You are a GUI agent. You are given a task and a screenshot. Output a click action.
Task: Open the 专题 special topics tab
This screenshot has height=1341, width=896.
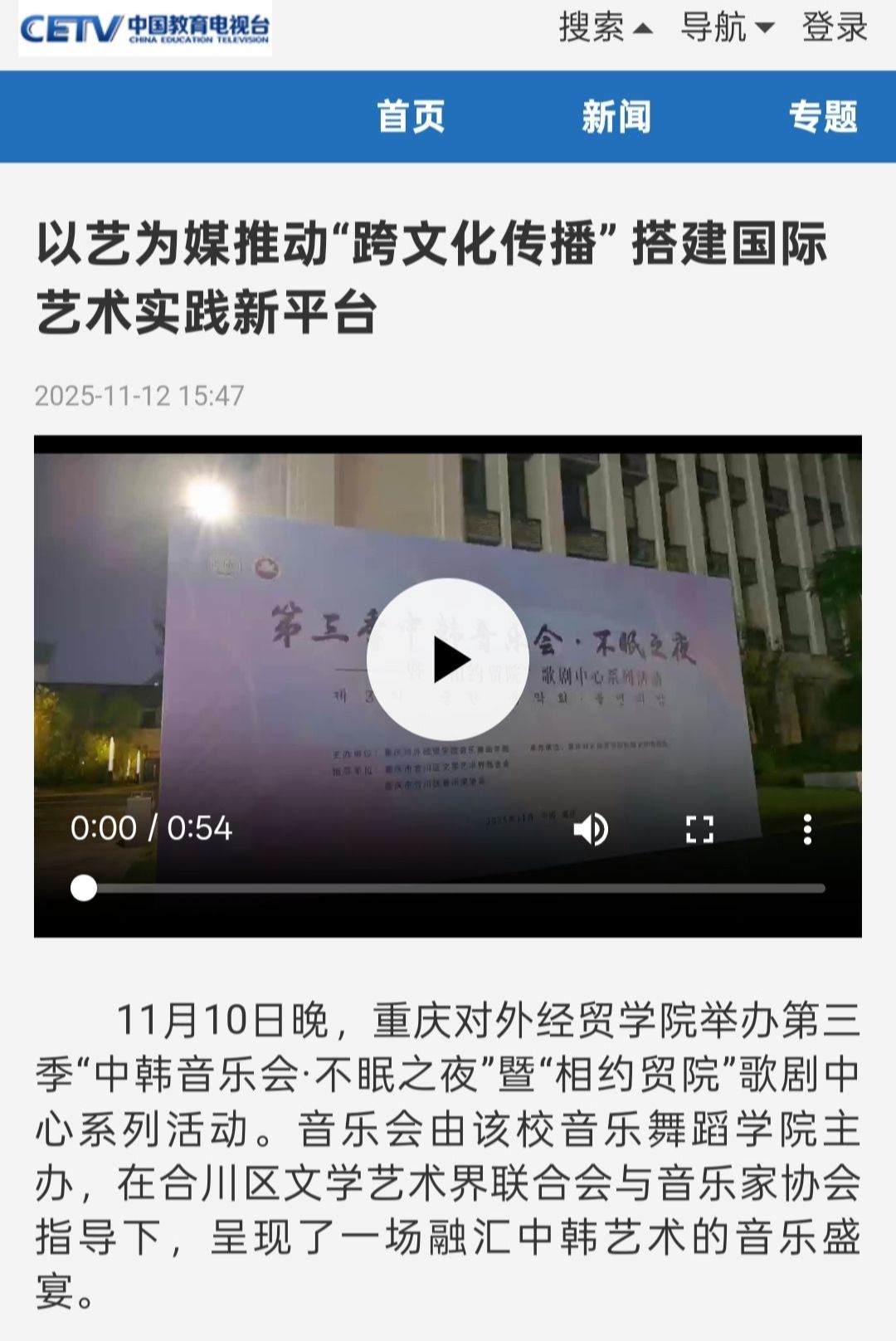(822, 116)
